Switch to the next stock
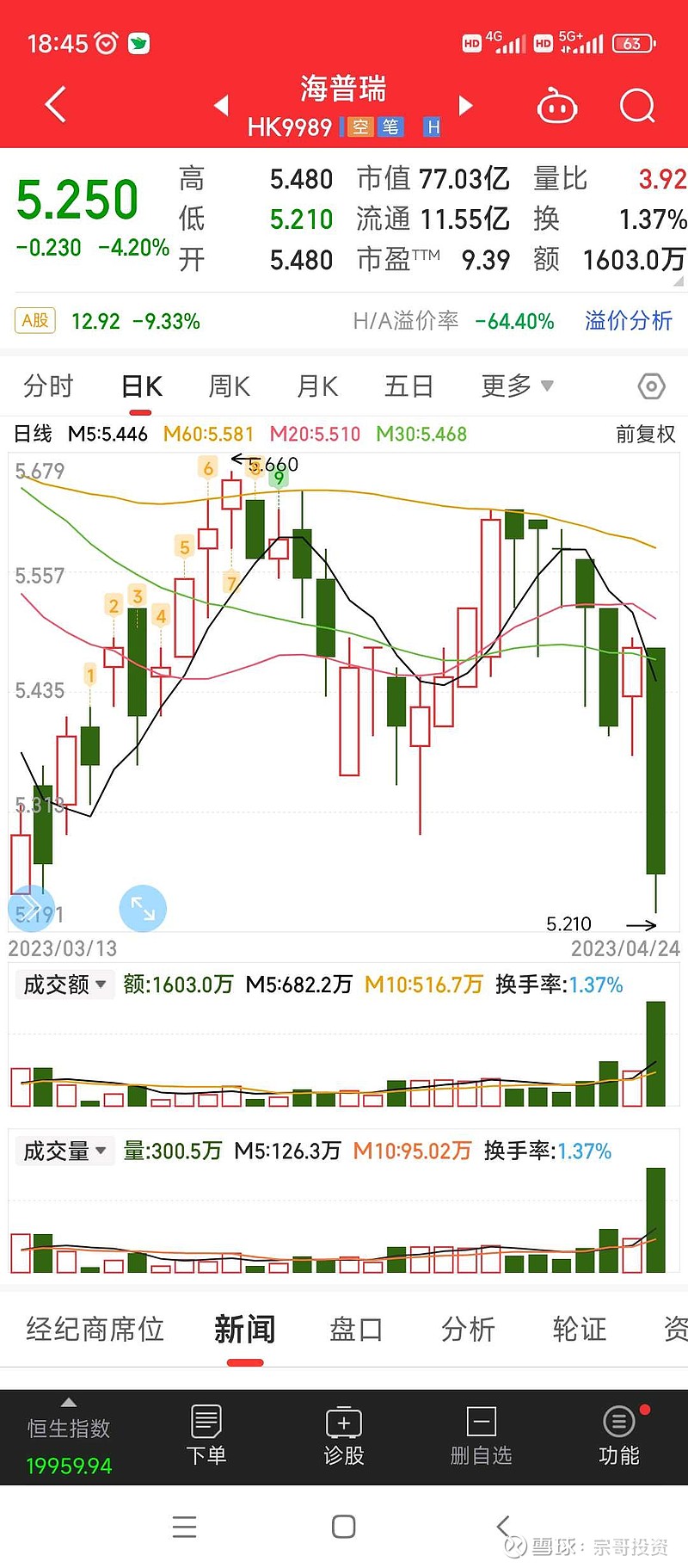 click(466, 105)
